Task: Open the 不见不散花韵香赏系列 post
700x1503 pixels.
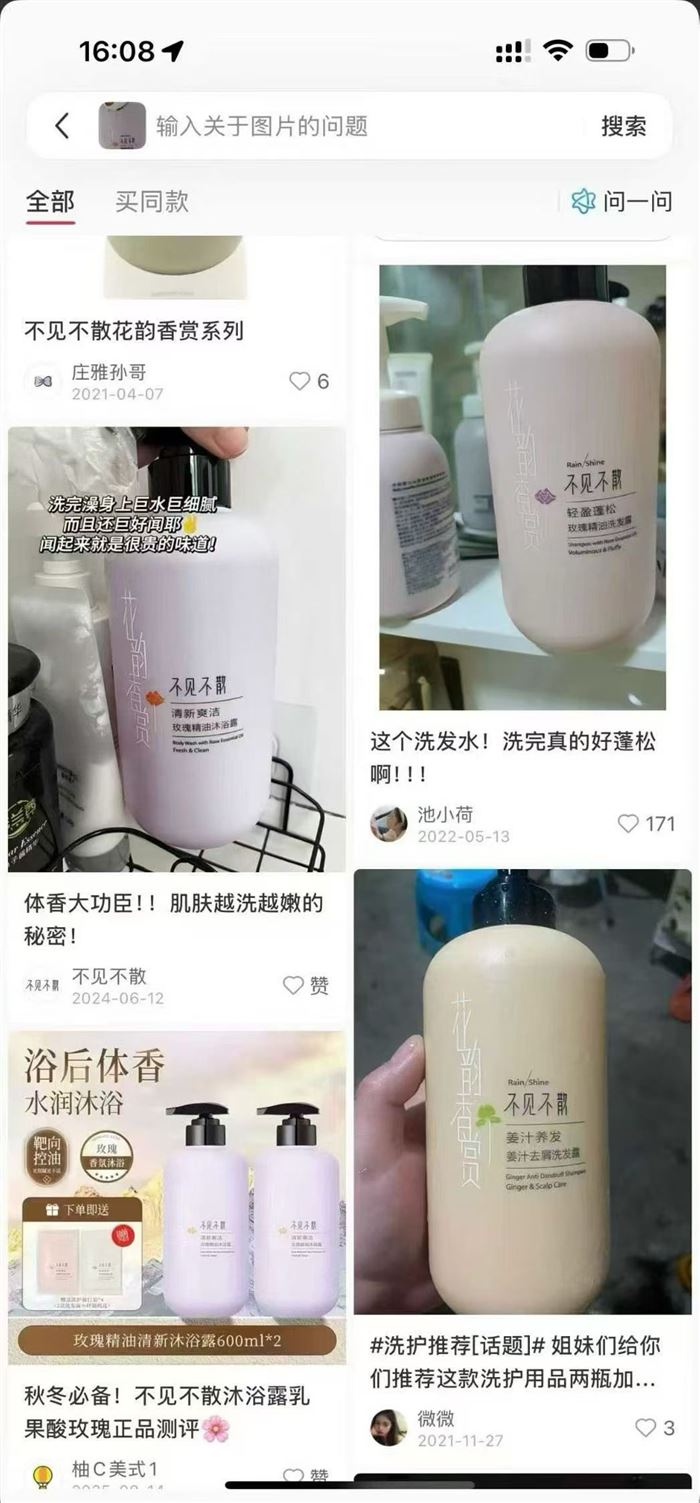Action: click(134, 330)
